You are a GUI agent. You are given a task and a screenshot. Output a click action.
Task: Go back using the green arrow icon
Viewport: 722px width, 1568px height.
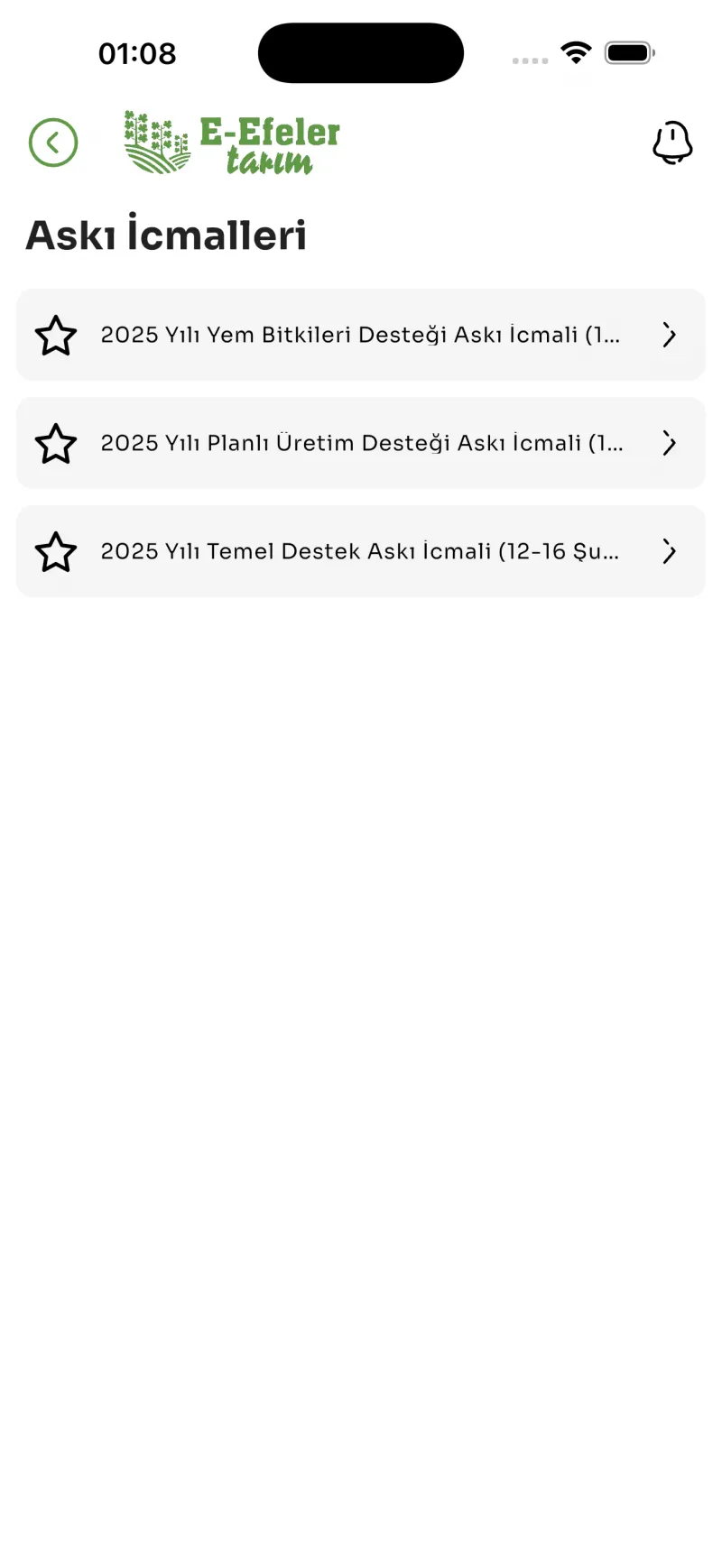(x=53, y=143)
